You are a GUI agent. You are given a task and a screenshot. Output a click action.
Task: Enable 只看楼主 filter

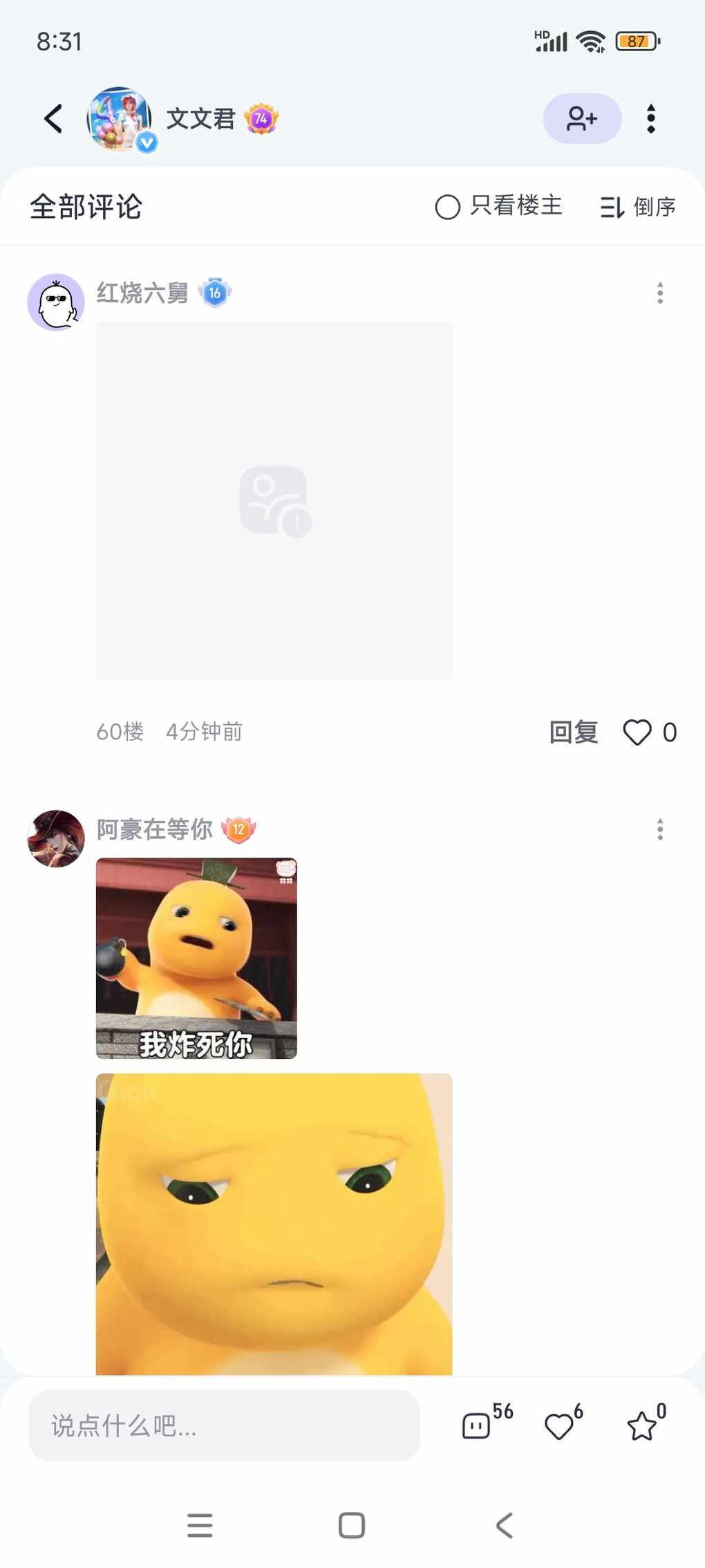(498, 206)
